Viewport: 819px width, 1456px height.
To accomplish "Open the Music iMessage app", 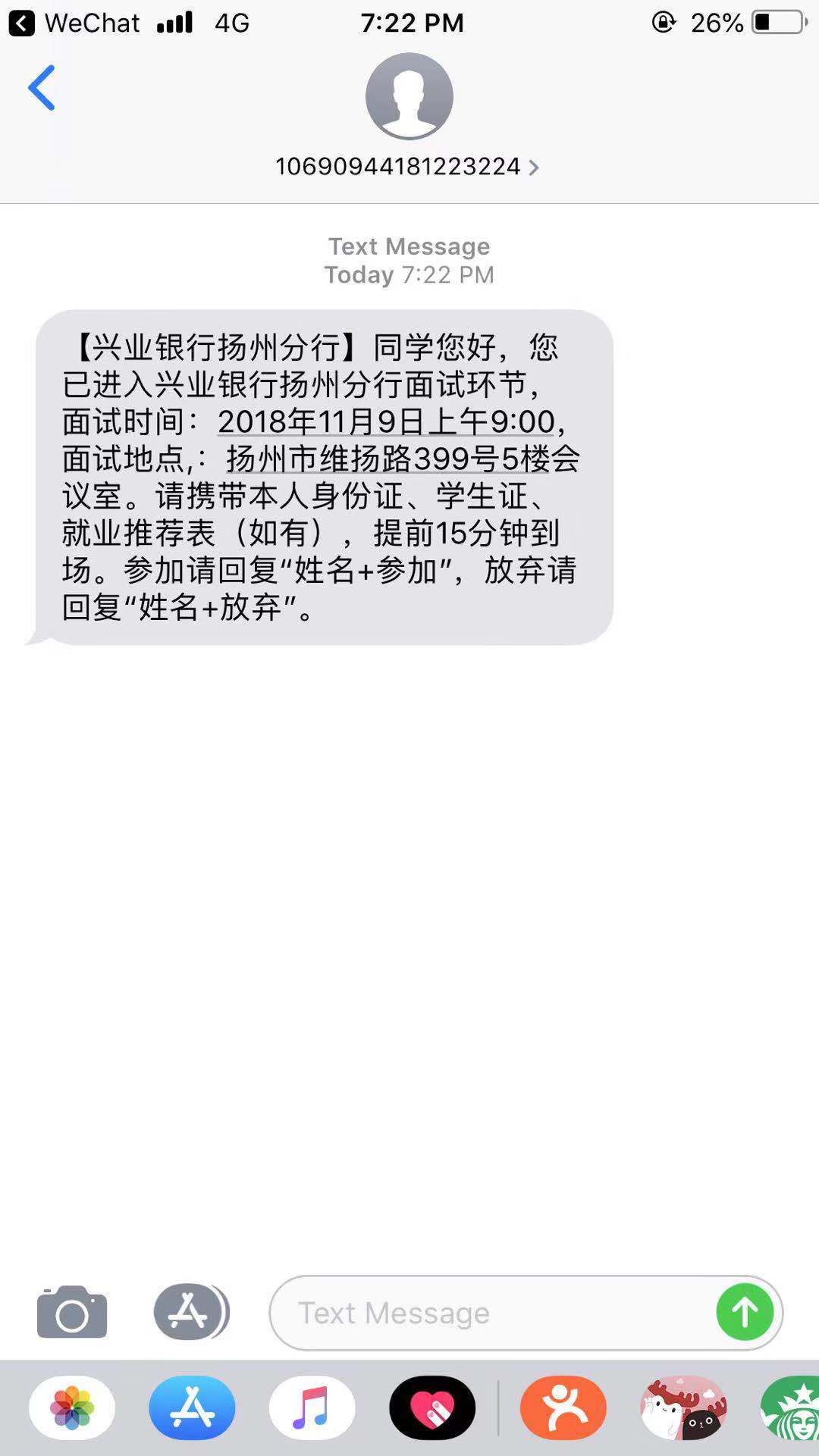I will pyautogui.click(x=312, y=1407).
